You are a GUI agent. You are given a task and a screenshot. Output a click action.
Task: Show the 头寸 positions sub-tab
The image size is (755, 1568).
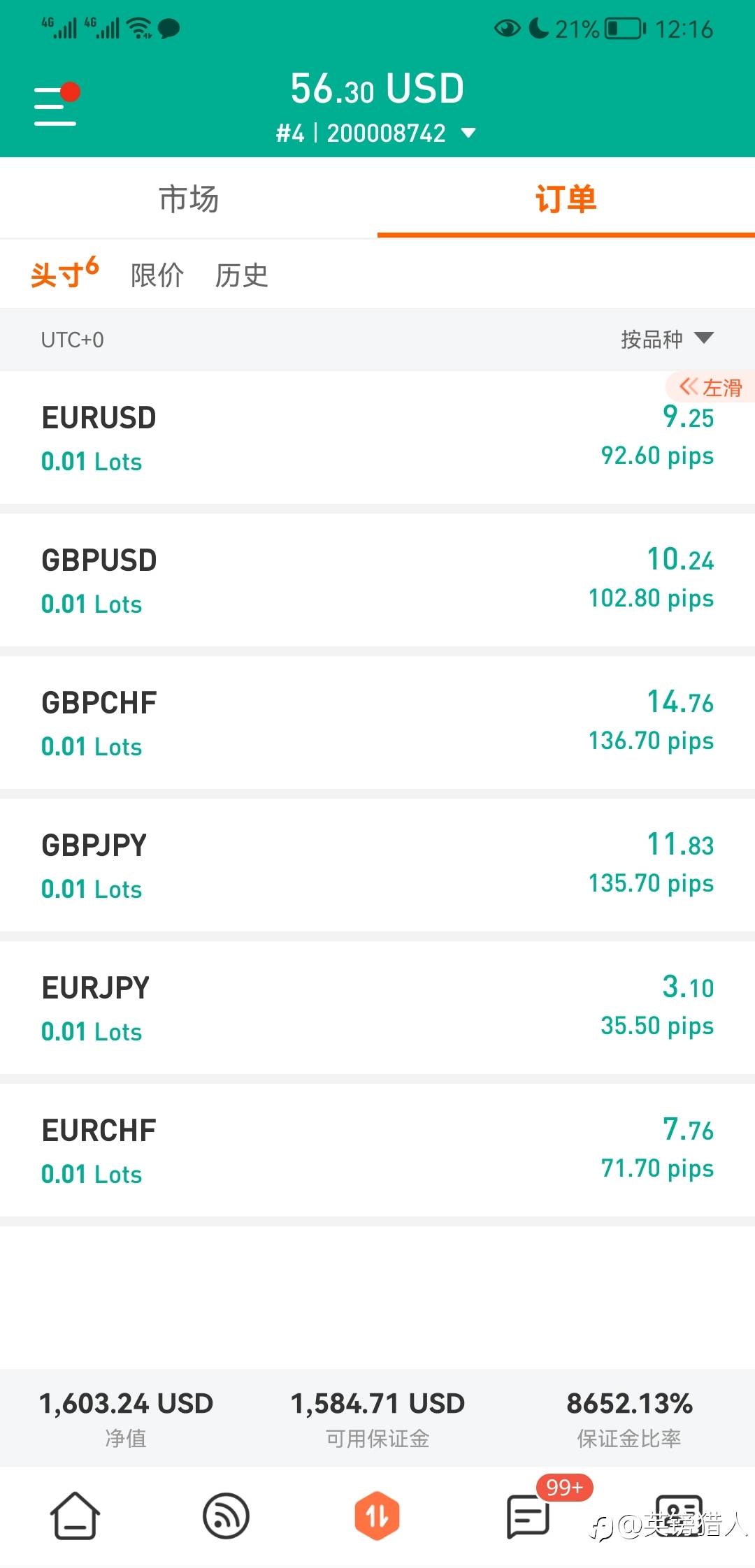(64, 274)
